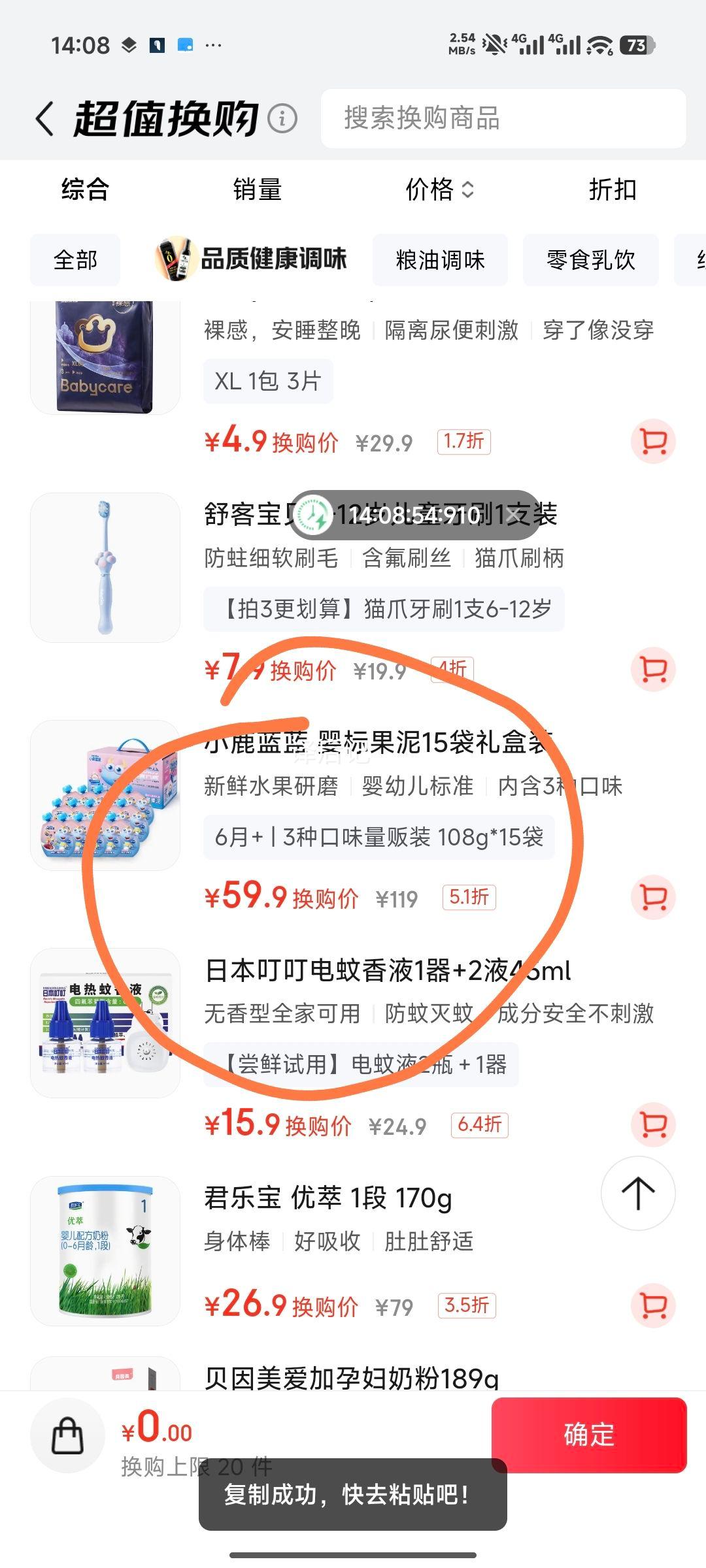
Task: Select the 折扣 sorting tab
Action: tap(612, 190)
